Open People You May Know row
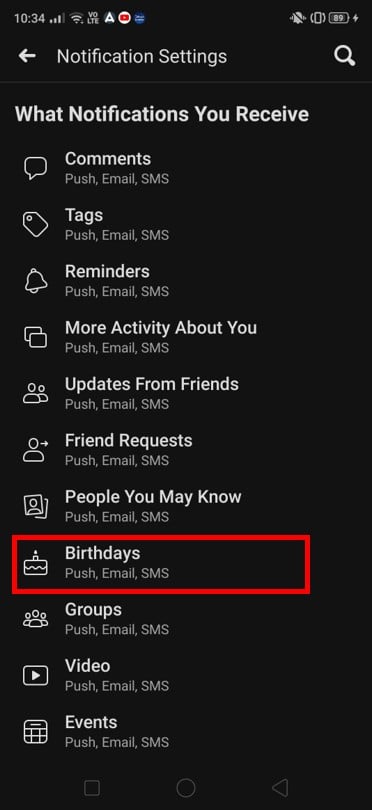The width and height of the screenshot is (372, 810). 186,506
